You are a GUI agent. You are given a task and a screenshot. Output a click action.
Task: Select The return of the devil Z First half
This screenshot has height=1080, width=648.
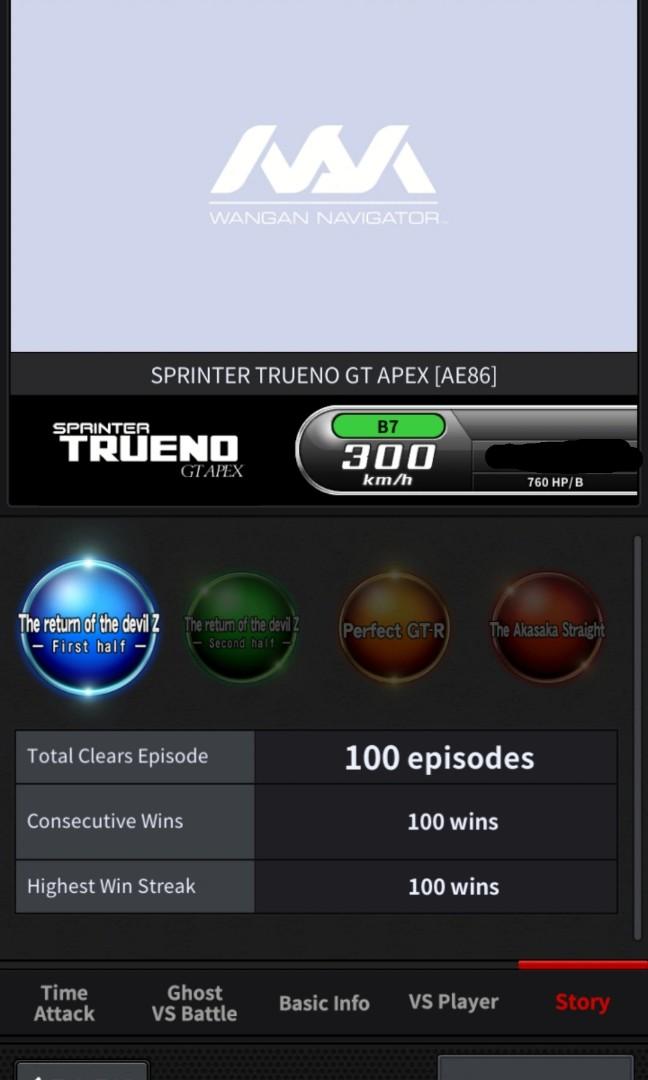(x=89, y=628)
